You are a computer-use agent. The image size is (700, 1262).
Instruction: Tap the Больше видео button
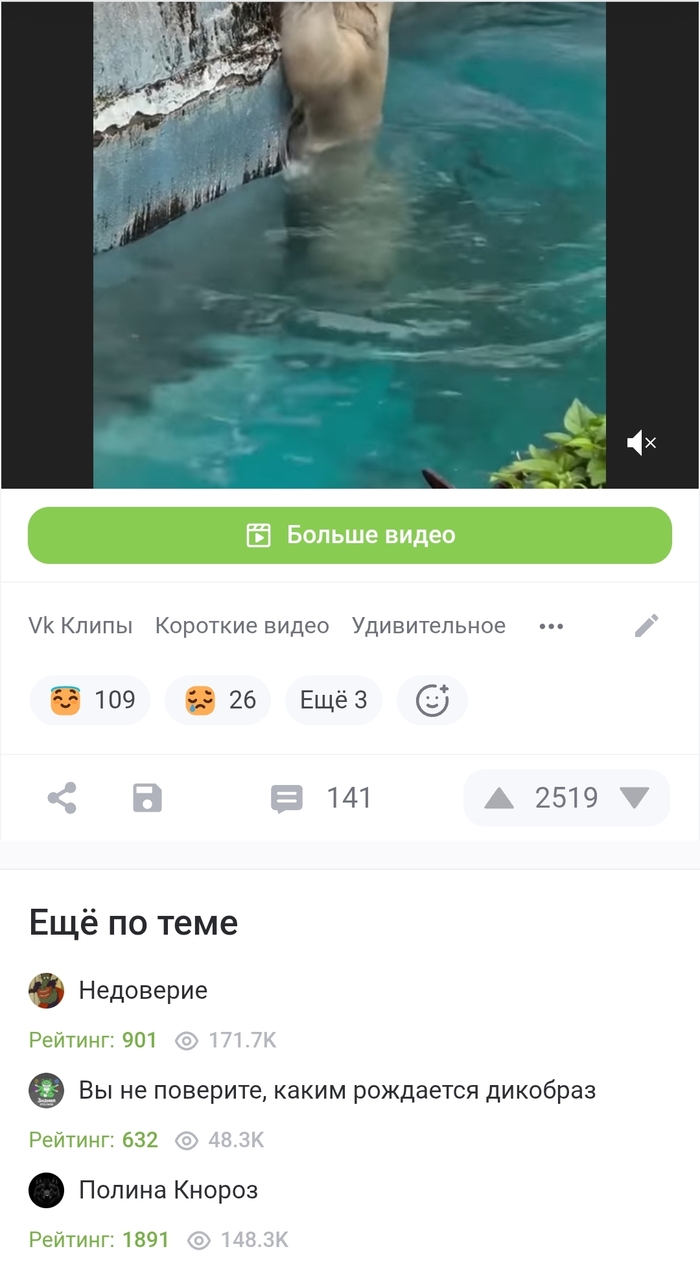[x=350, y=535]
